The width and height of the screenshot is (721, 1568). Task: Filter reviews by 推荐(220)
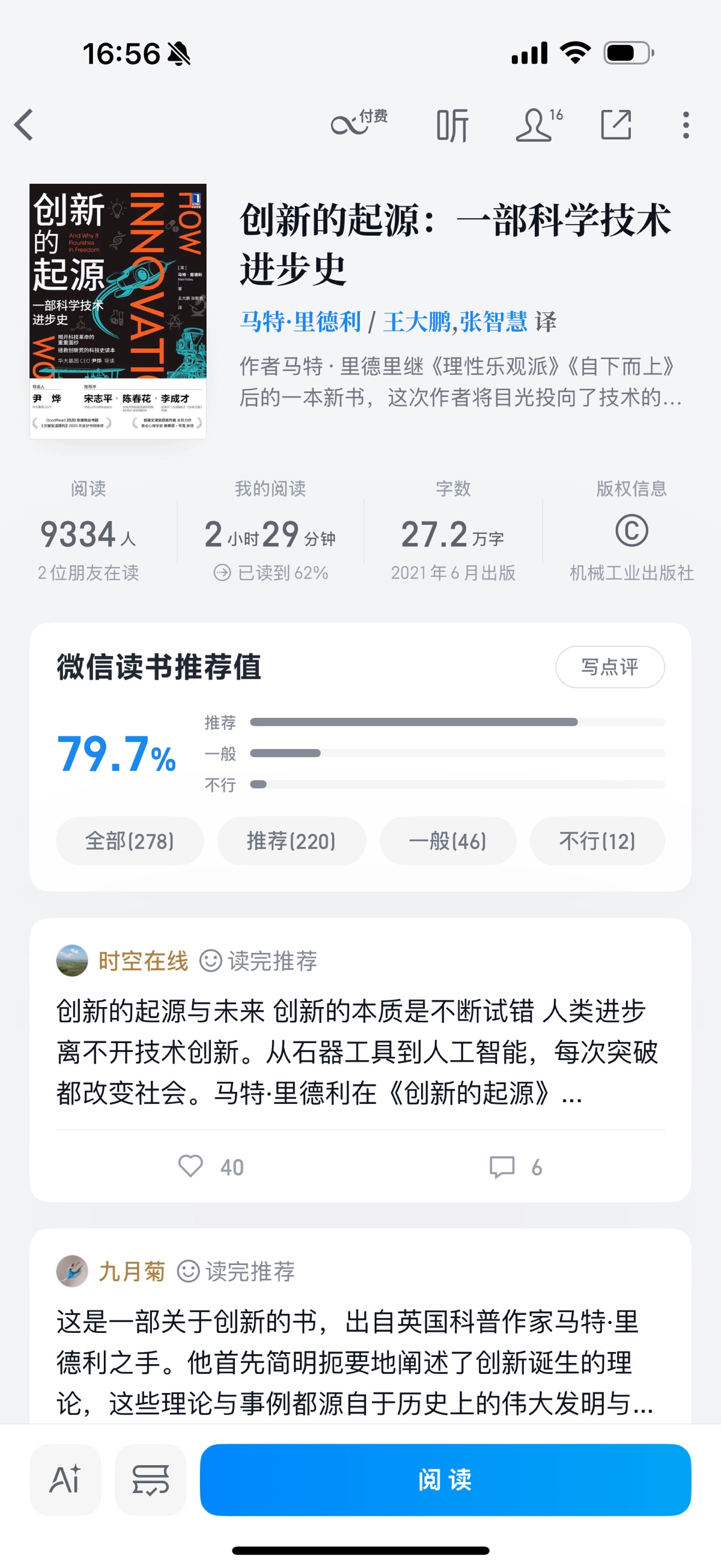[x=291, y=841]
